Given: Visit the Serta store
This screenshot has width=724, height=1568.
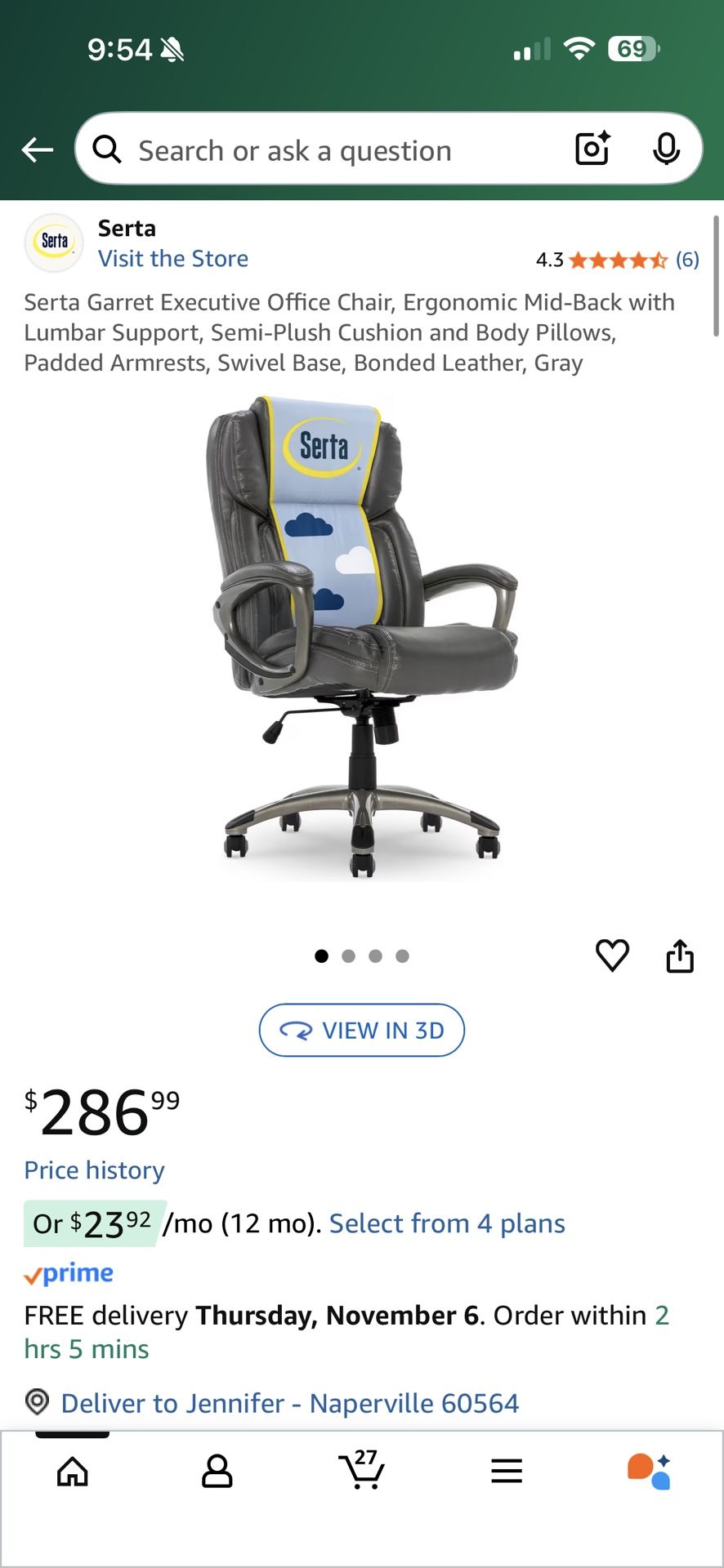Looking at the screenshot, I should [x=173, y=258].
